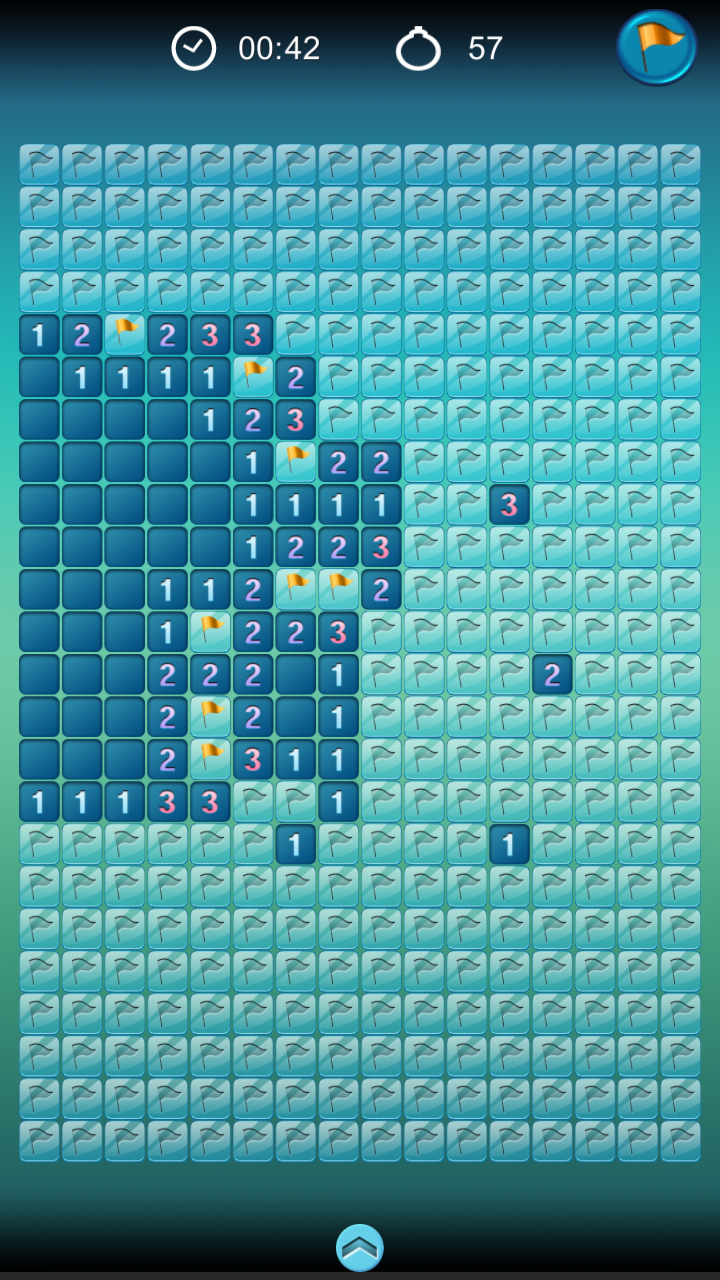
Task: Unflag the cell between the 2s in the '1 2' row
Action: (124, 334)
